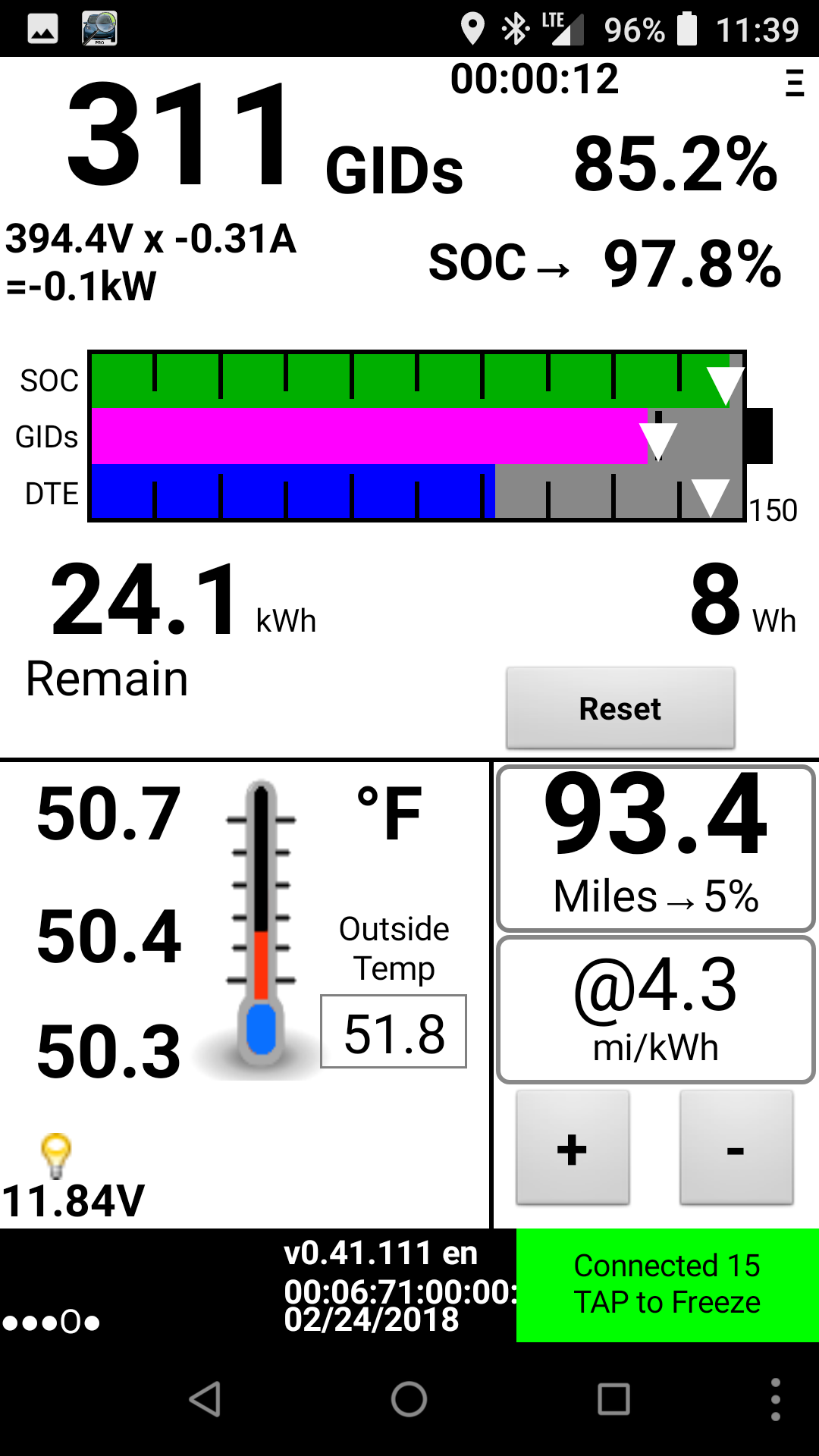Go back using the navigation bar
Image resolution: width=819 pixels, height=1456 pixels.
(205, 1399)
